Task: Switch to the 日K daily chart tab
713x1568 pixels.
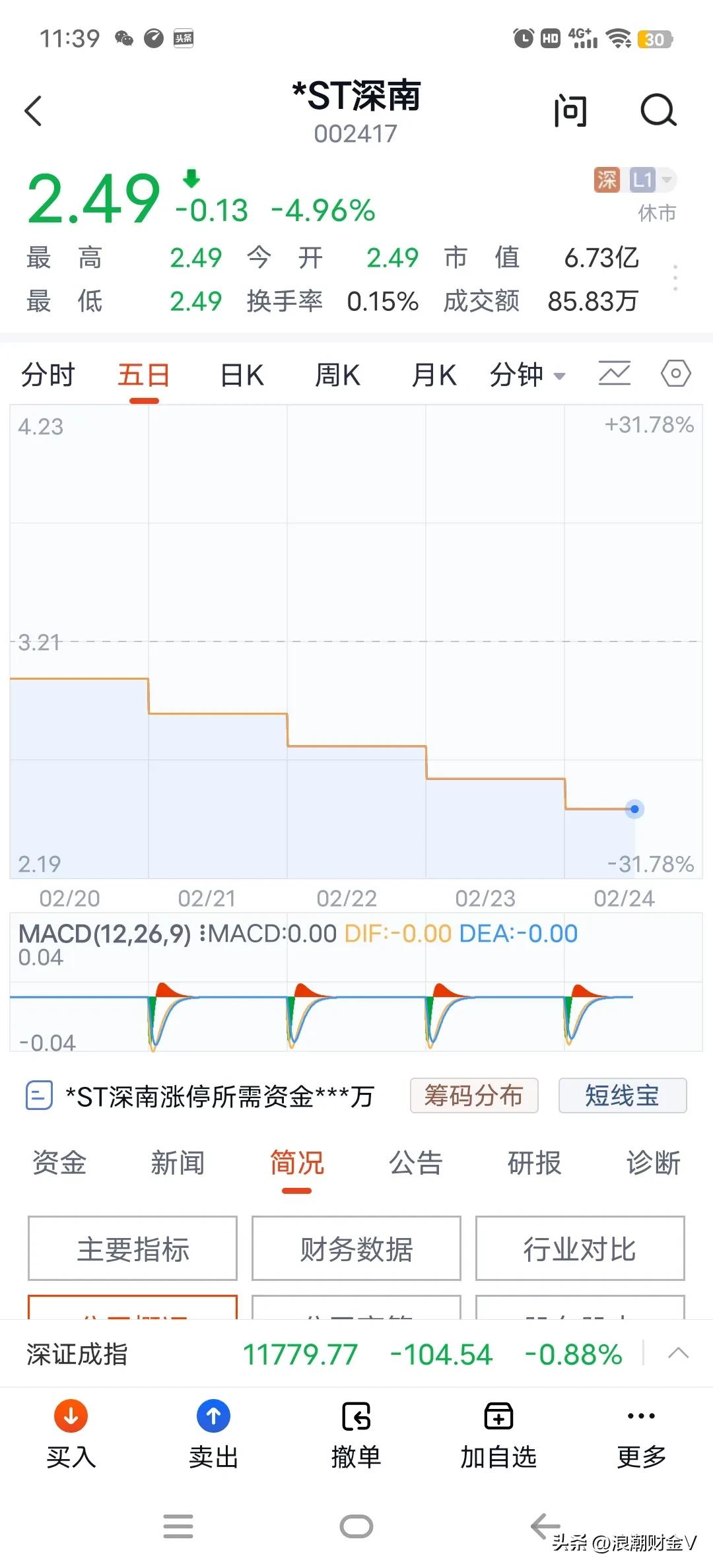Action: pos(241,374)
